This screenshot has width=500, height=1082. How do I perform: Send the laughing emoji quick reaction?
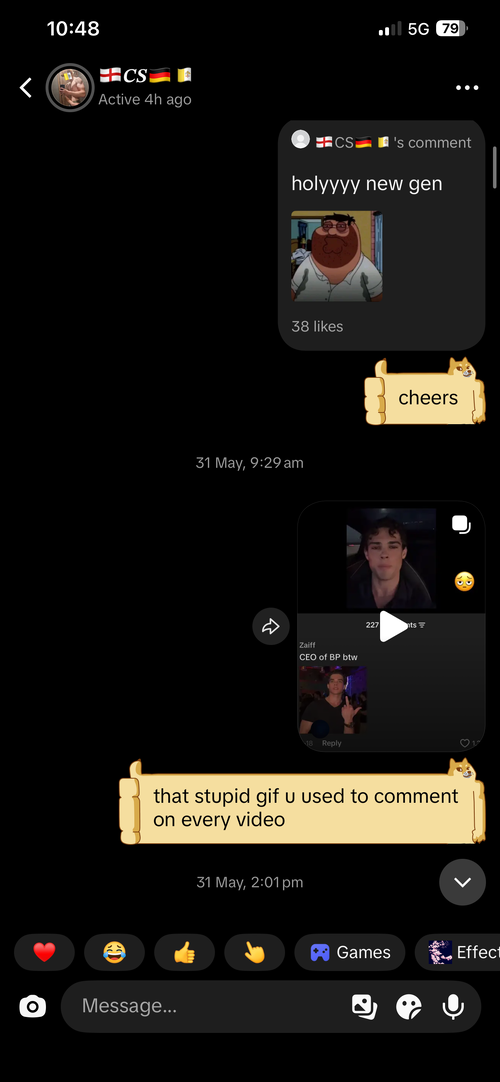coord(114,952)
